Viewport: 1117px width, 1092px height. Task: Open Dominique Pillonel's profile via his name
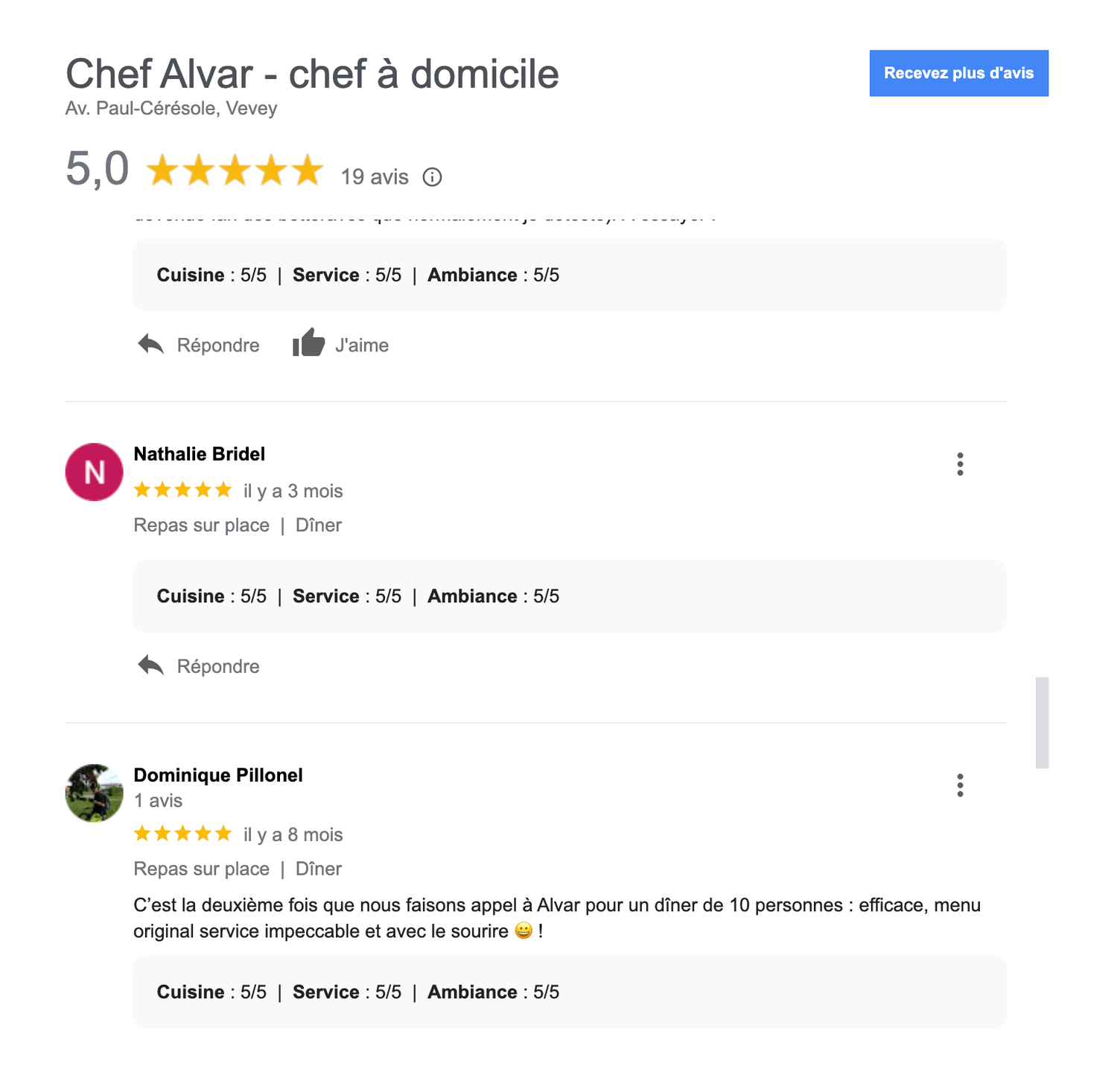coord(217,775)
